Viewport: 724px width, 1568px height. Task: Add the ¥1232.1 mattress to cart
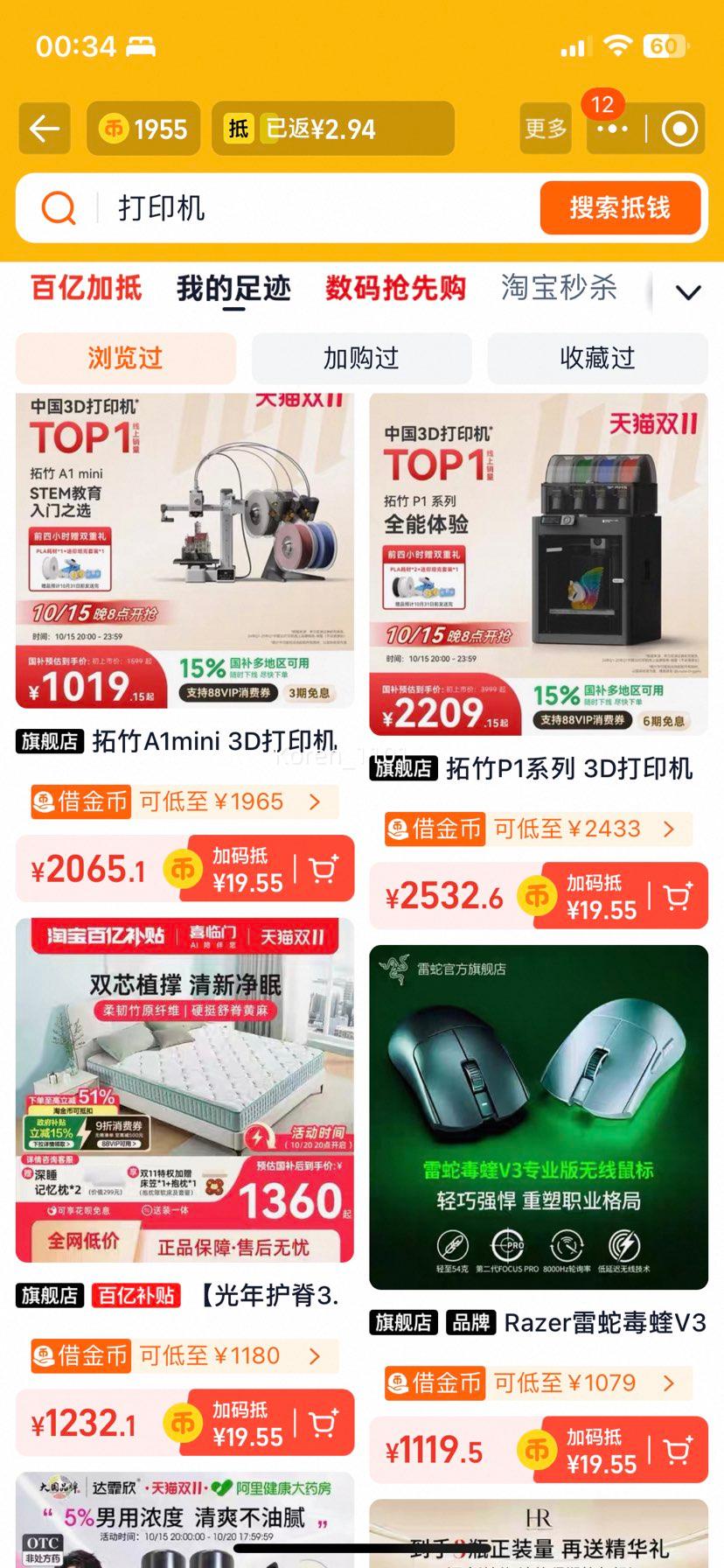click(x=323, y=1424)
